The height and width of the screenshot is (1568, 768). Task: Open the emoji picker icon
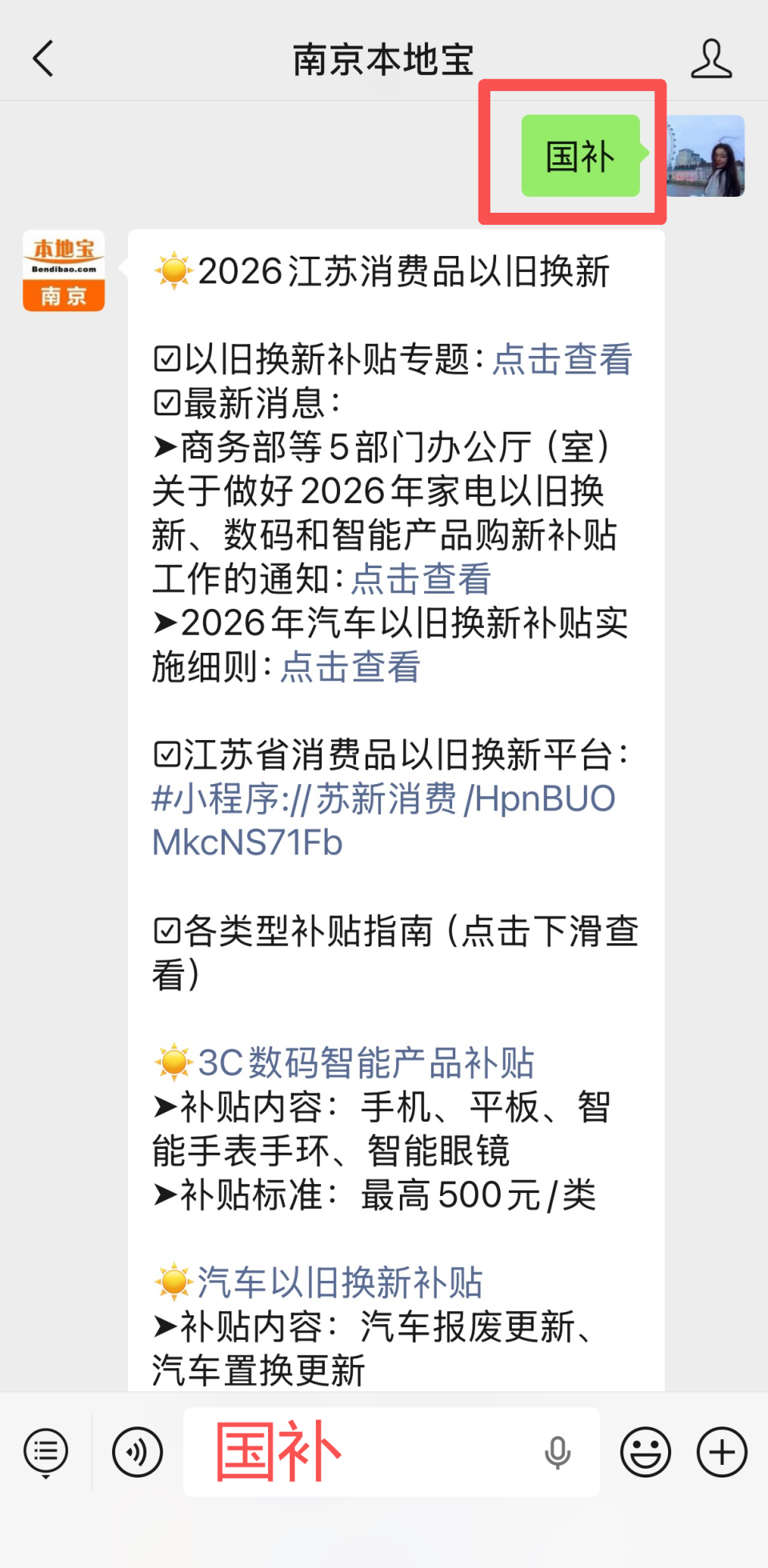pos(644,1452)
